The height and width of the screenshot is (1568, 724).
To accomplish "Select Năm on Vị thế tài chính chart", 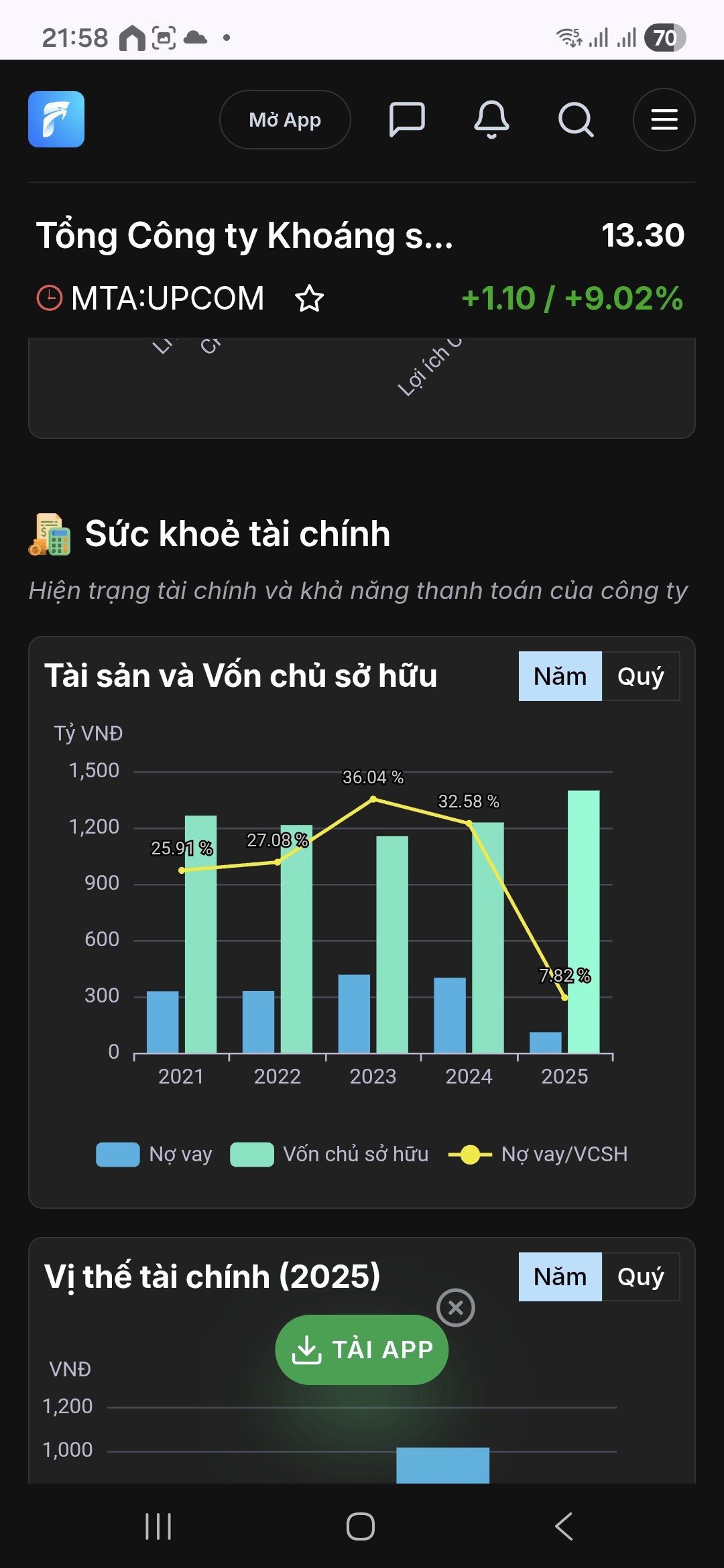I will 560,1277.
